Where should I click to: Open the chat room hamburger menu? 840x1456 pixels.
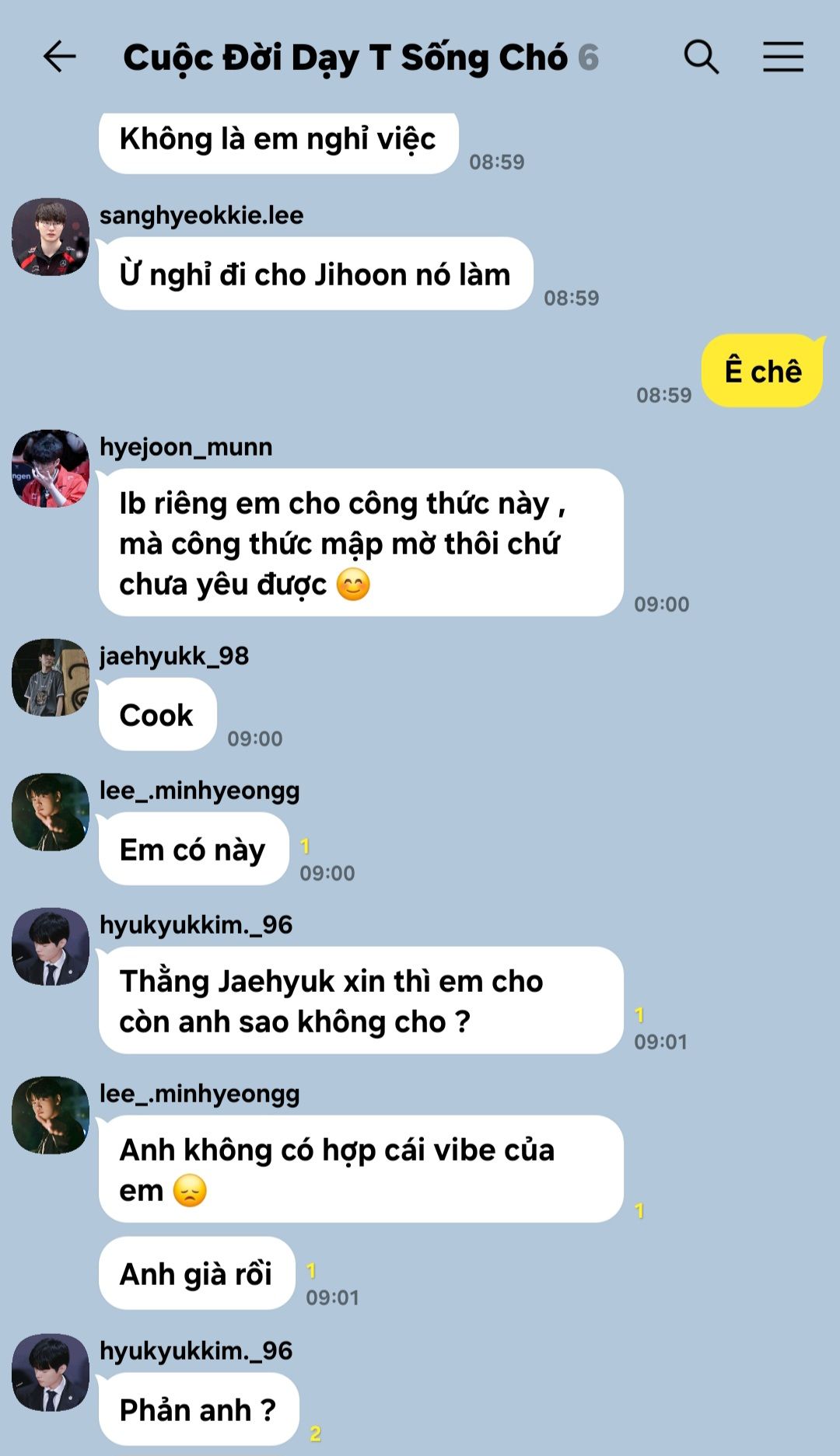(x=782, y=57)
